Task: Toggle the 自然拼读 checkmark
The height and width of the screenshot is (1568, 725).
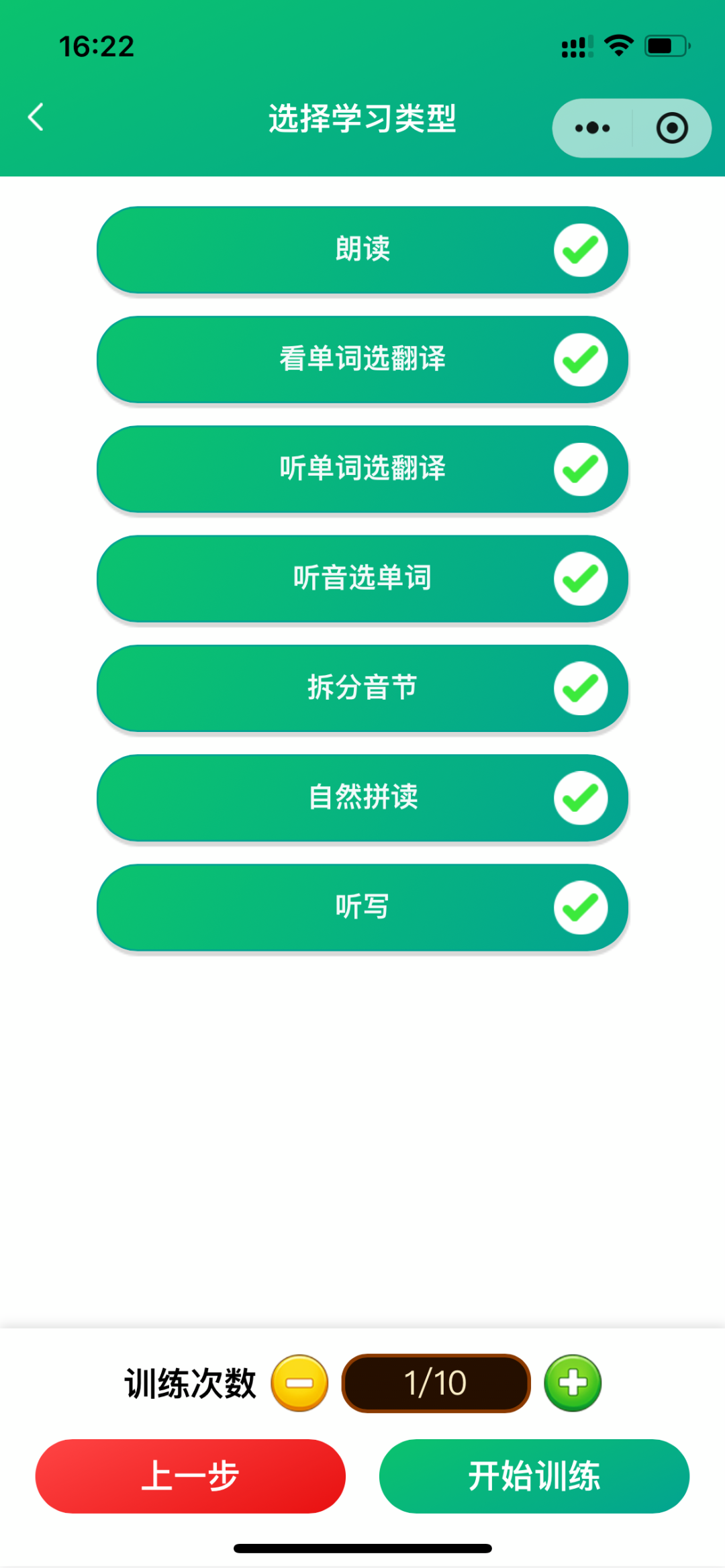Action: (581, 798)
